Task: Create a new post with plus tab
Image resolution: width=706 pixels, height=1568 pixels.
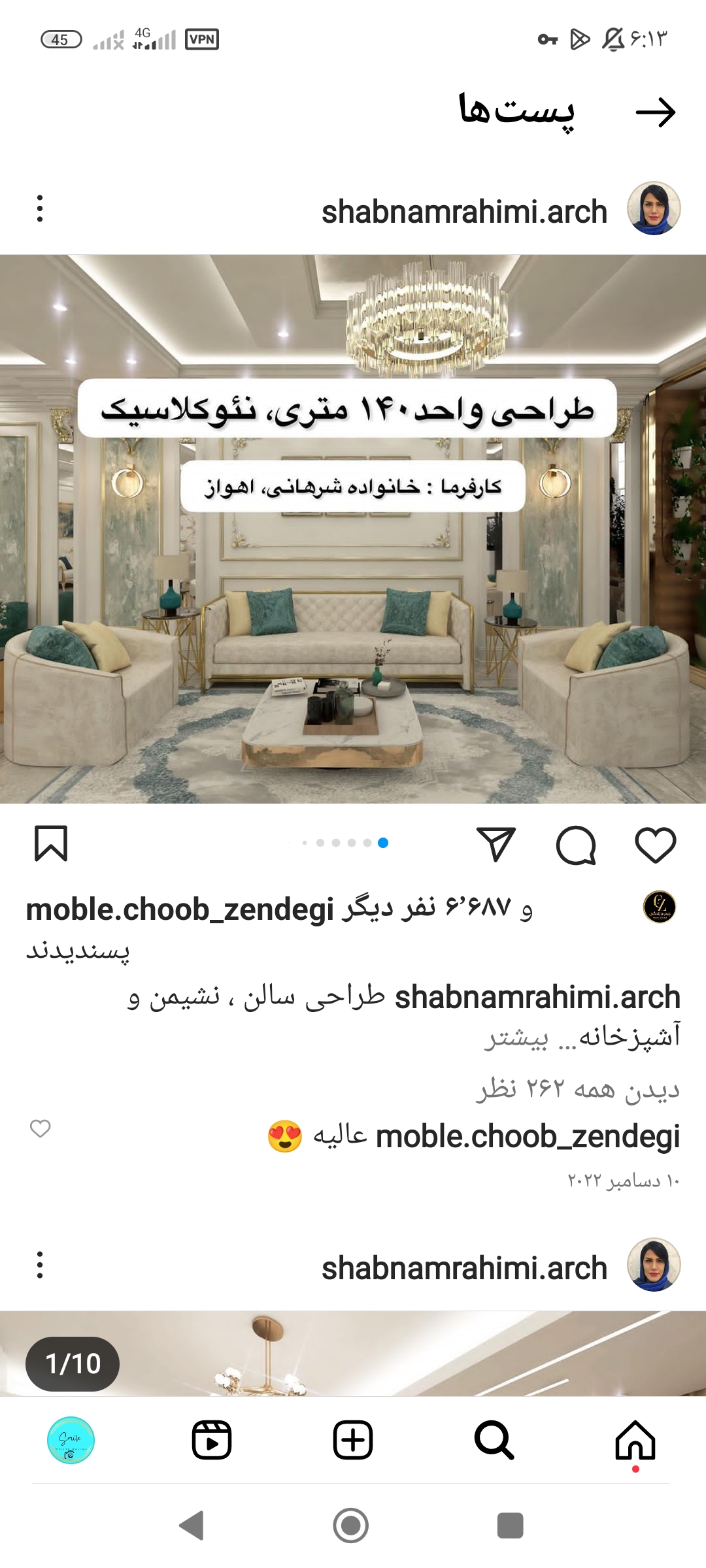Action: [353, 1440]
